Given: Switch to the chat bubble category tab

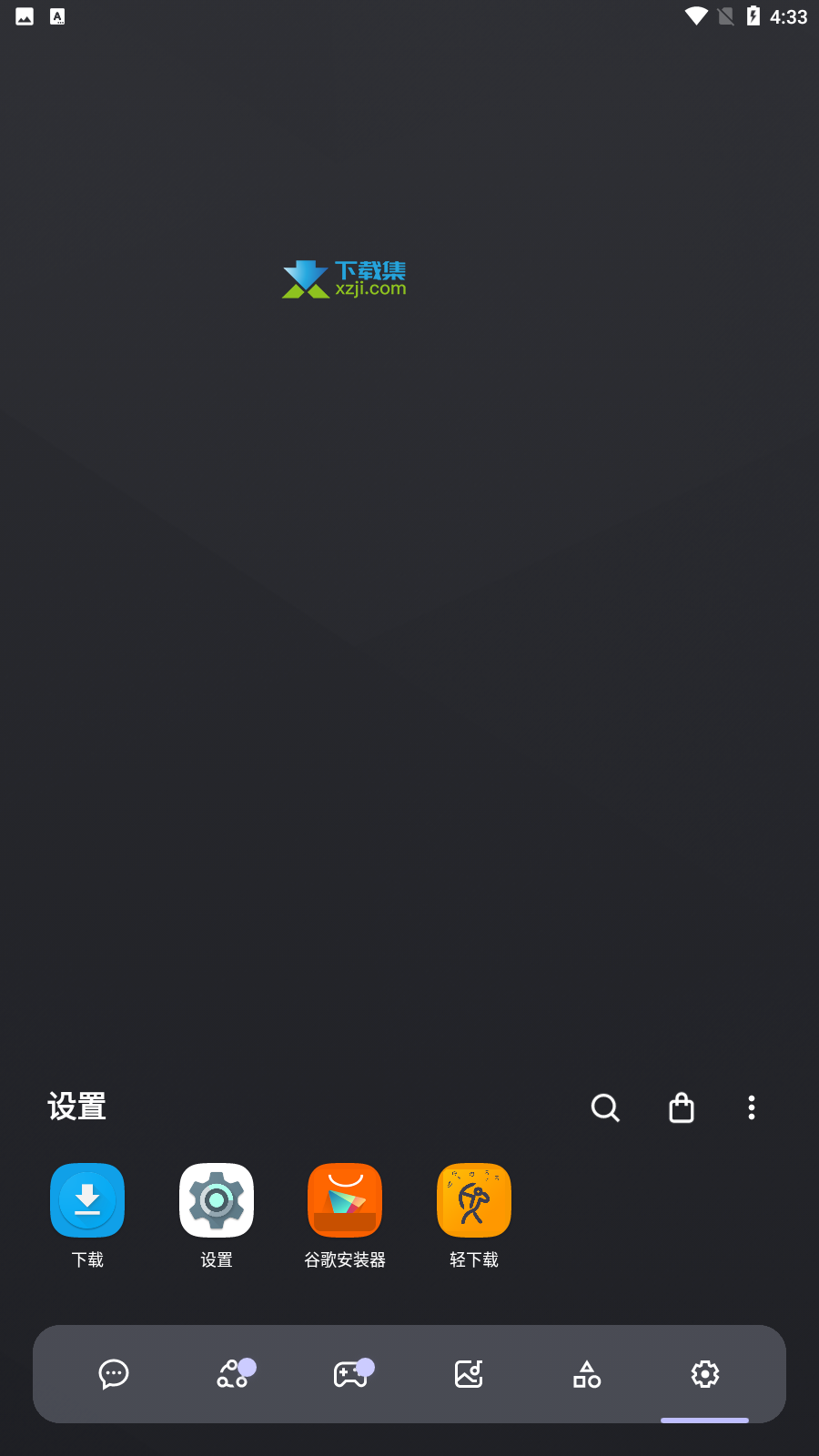Looking at the screenshot, I should point(114,1373).
